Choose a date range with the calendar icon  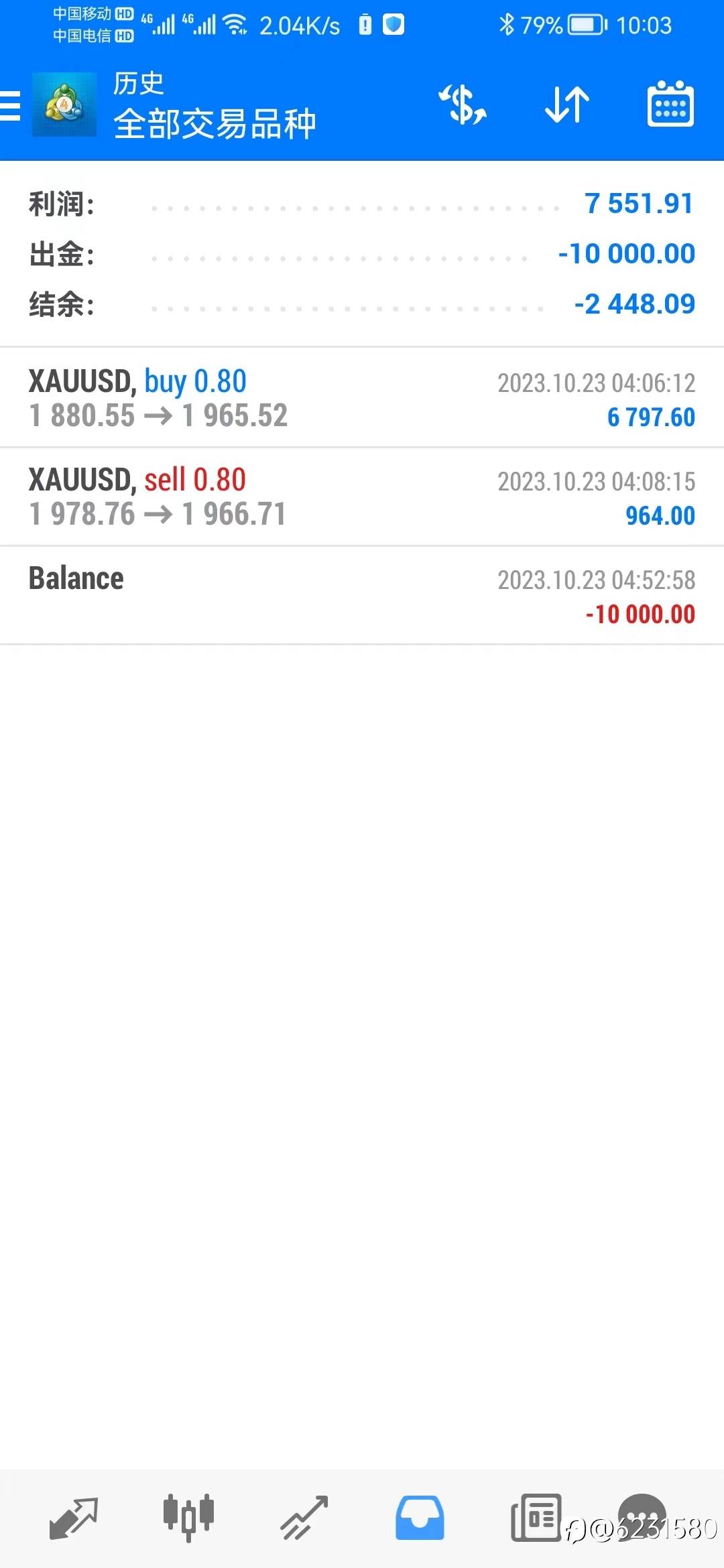670,105
